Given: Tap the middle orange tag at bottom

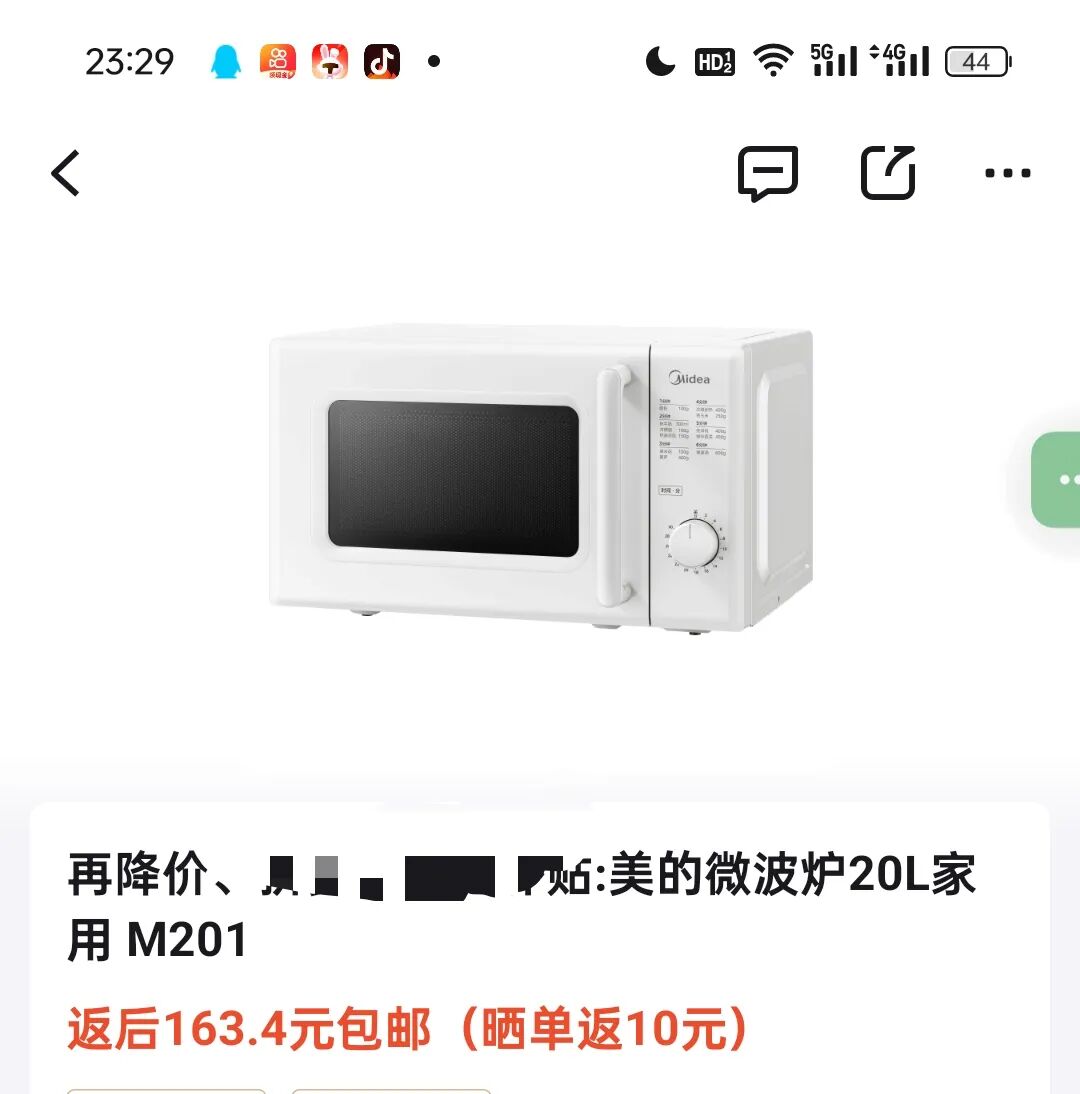Looking at the screenshot, I should (390, 1090).
